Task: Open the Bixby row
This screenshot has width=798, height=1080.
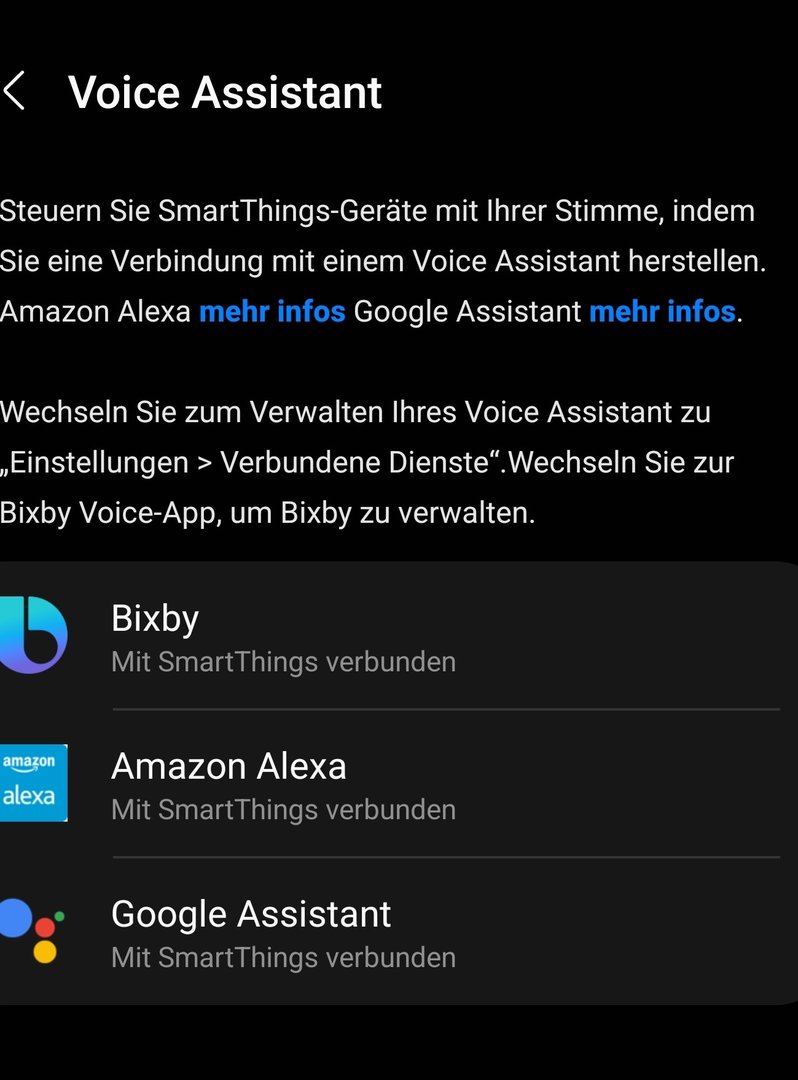Action: (x=398, y=637)
